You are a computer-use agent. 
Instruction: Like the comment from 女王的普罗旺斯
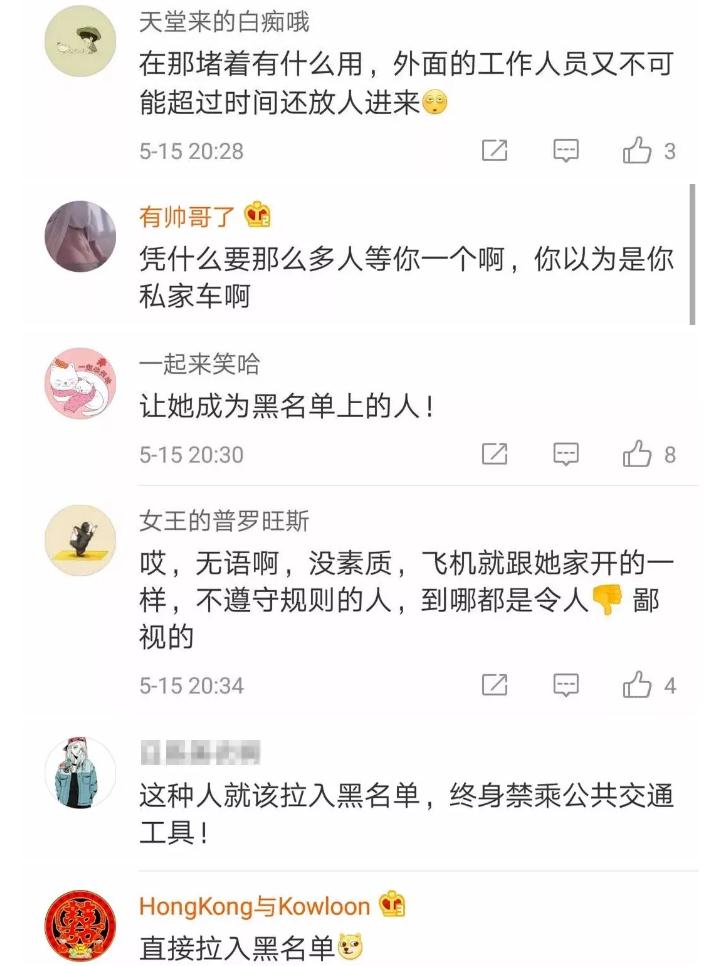pos(638,685)
